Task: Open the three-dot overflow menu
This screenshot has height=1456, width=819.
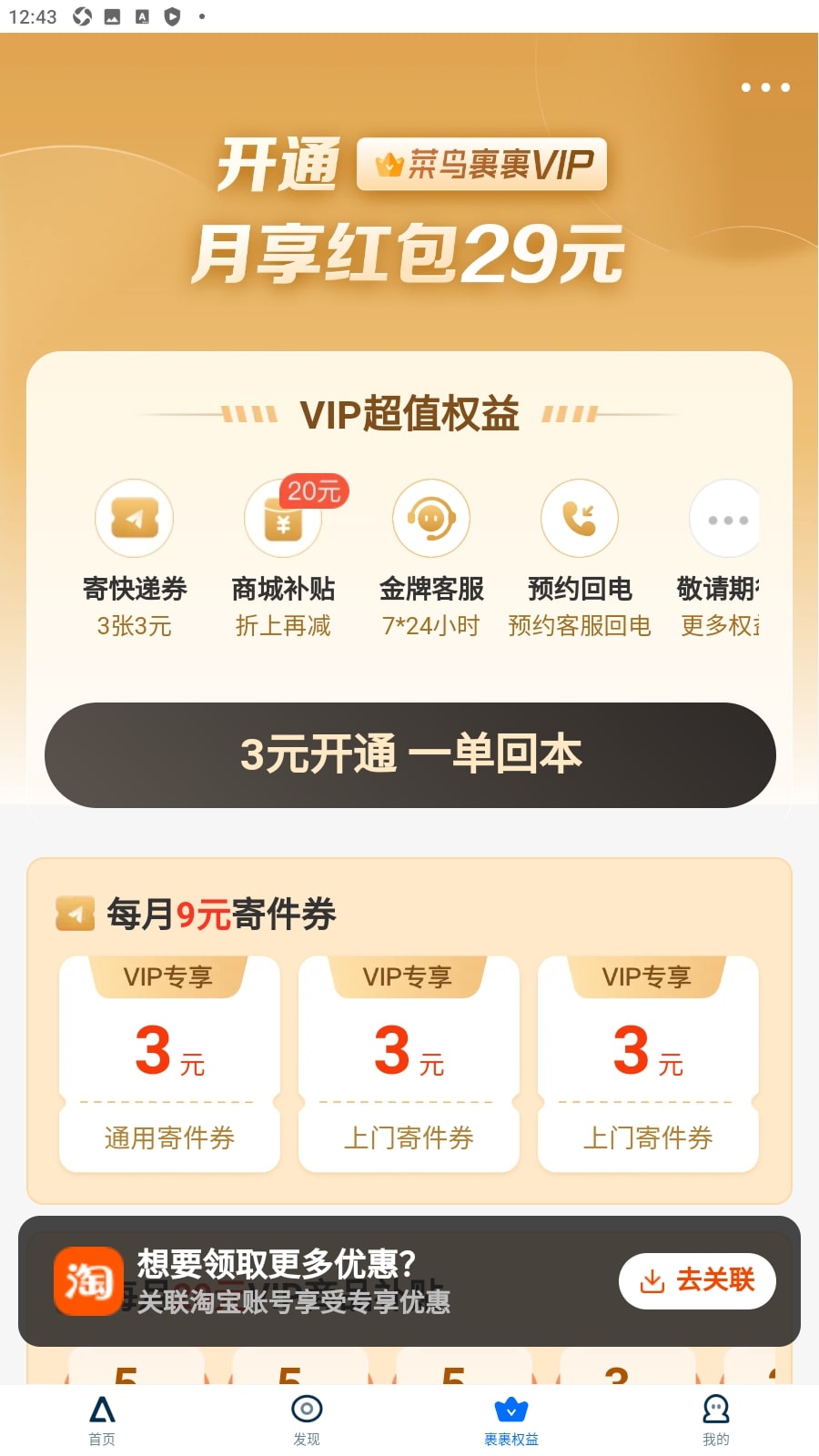Action: click(765, 87)
